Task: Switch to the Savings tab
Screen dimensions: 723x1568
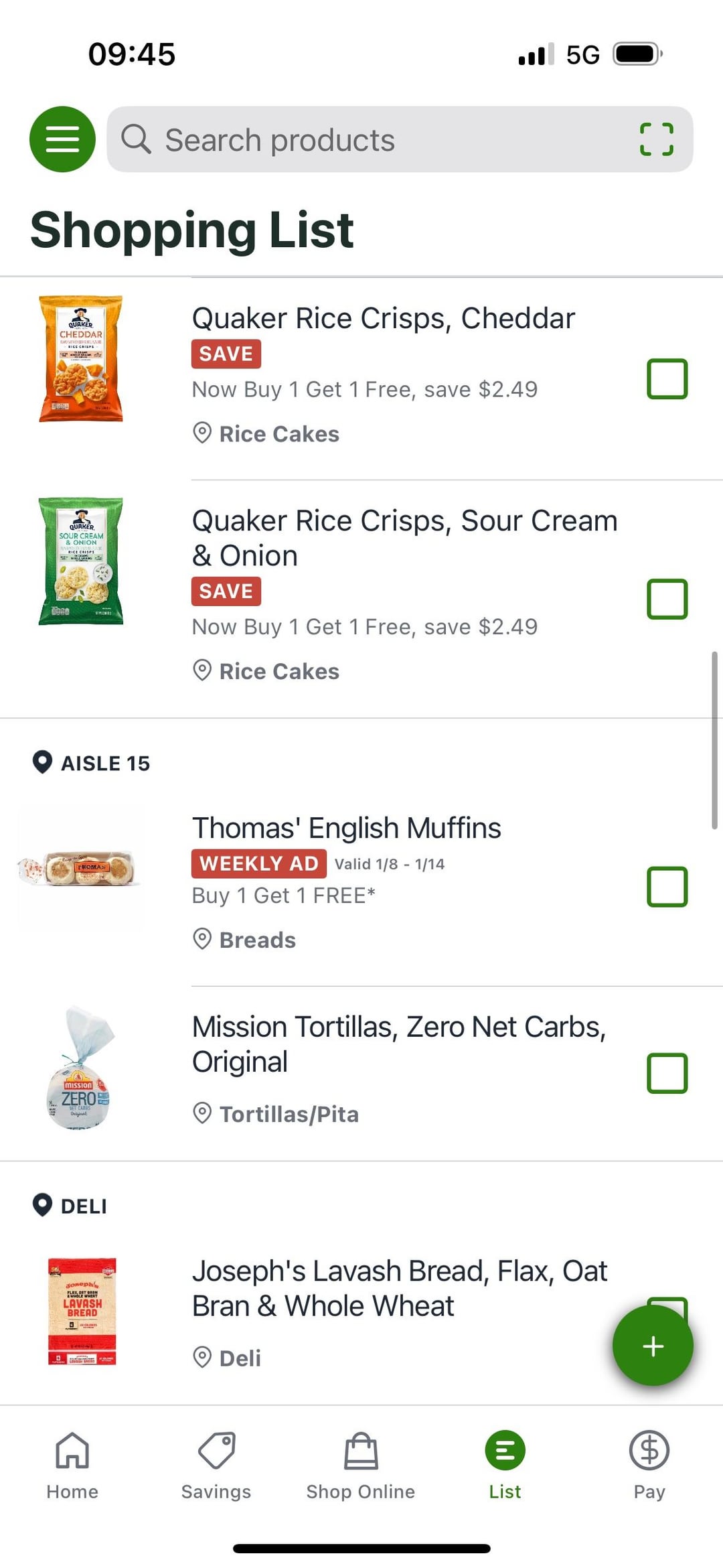Action: (x=216, y=1466)
